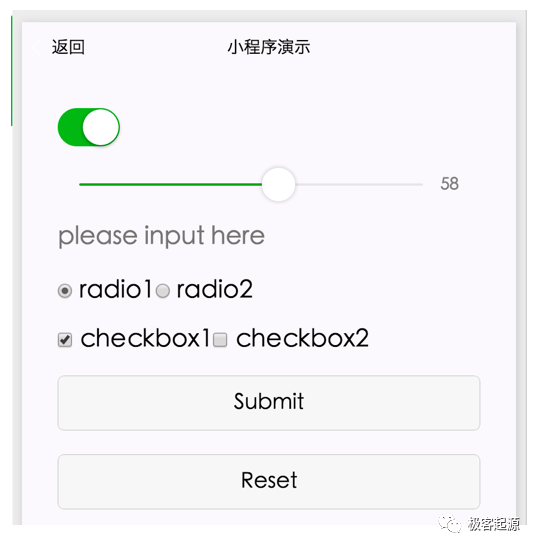Screen dimensions: 536x548
Task: Turn off the green switch
Action: coord(89,127)
